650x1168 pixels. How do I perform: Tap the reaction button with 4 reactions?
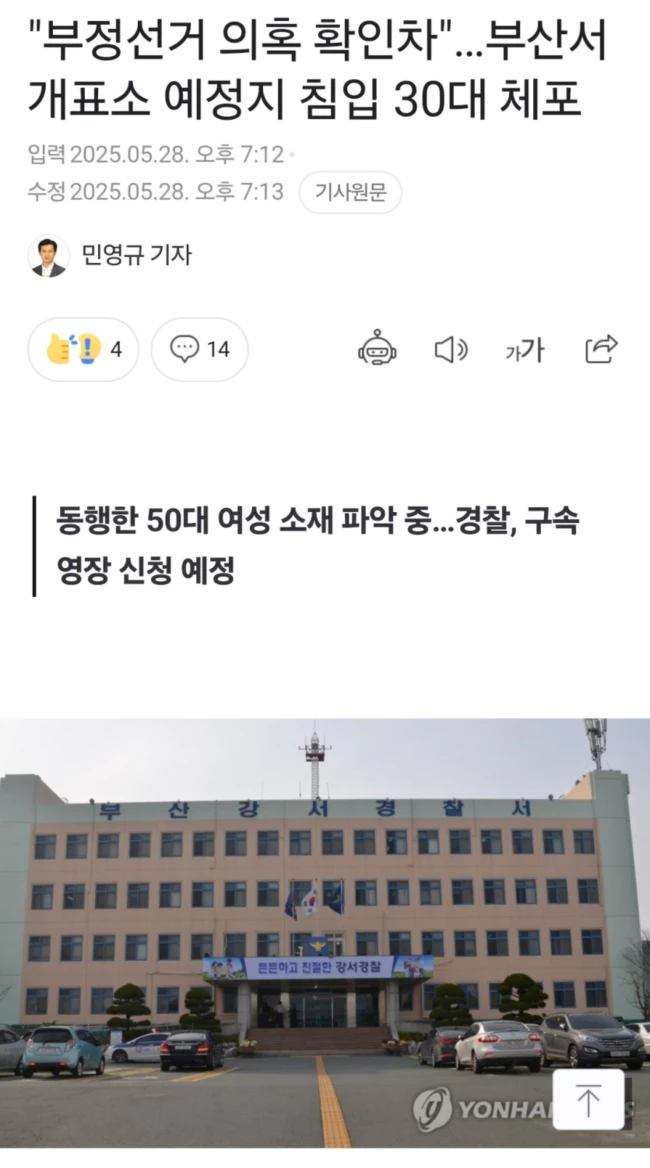[x=84, y=349]
